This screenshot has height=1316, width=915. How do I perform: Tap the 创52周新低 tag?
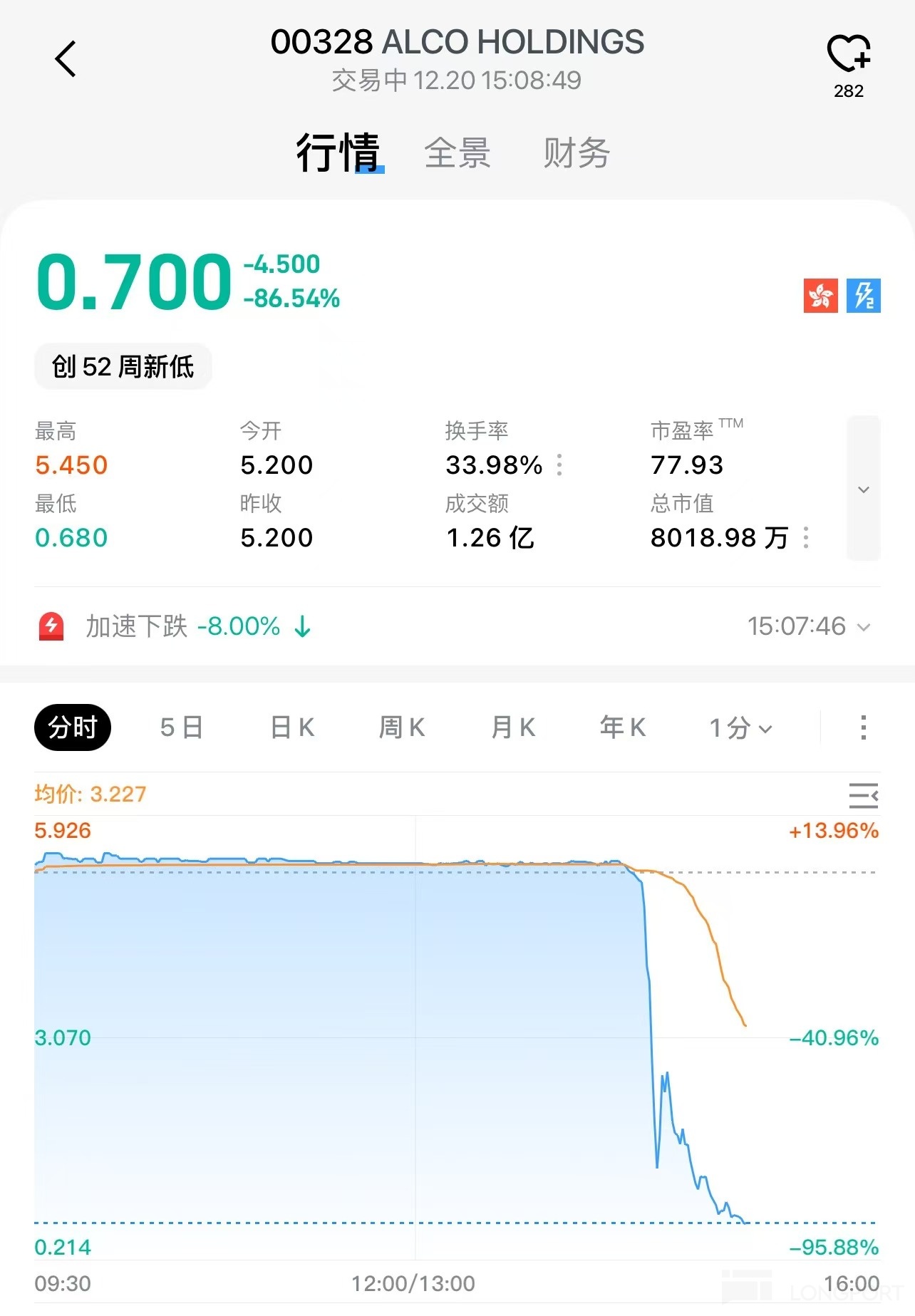click(123, 367)
